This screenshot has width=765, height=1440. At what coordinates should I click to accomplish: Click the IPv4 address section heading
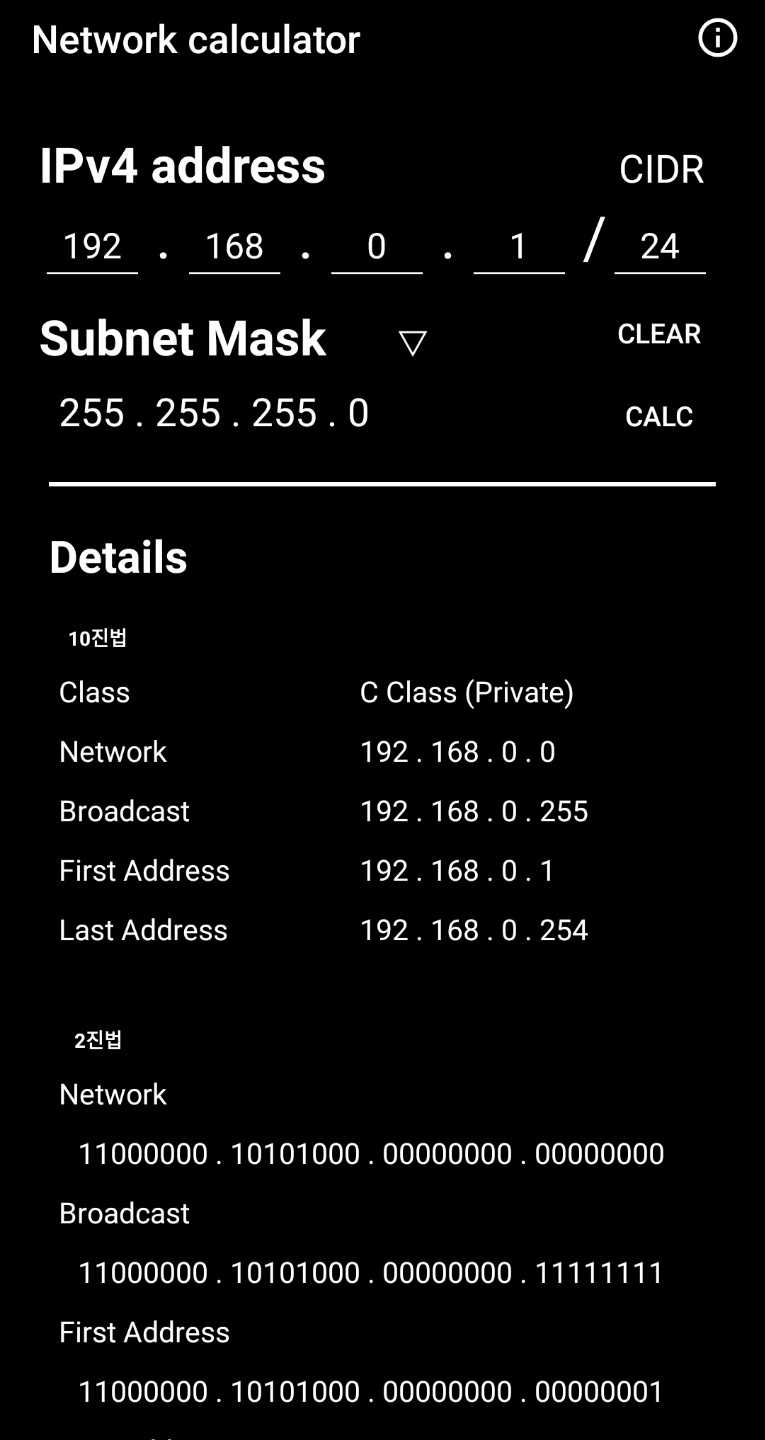pos(182,166)
